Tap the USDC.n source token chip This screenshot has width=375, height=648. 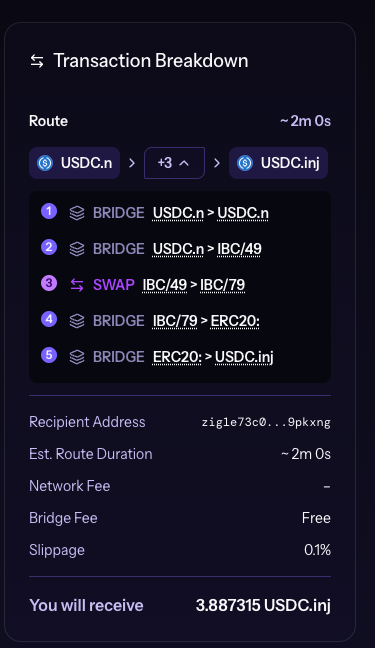tap(74, 163)
